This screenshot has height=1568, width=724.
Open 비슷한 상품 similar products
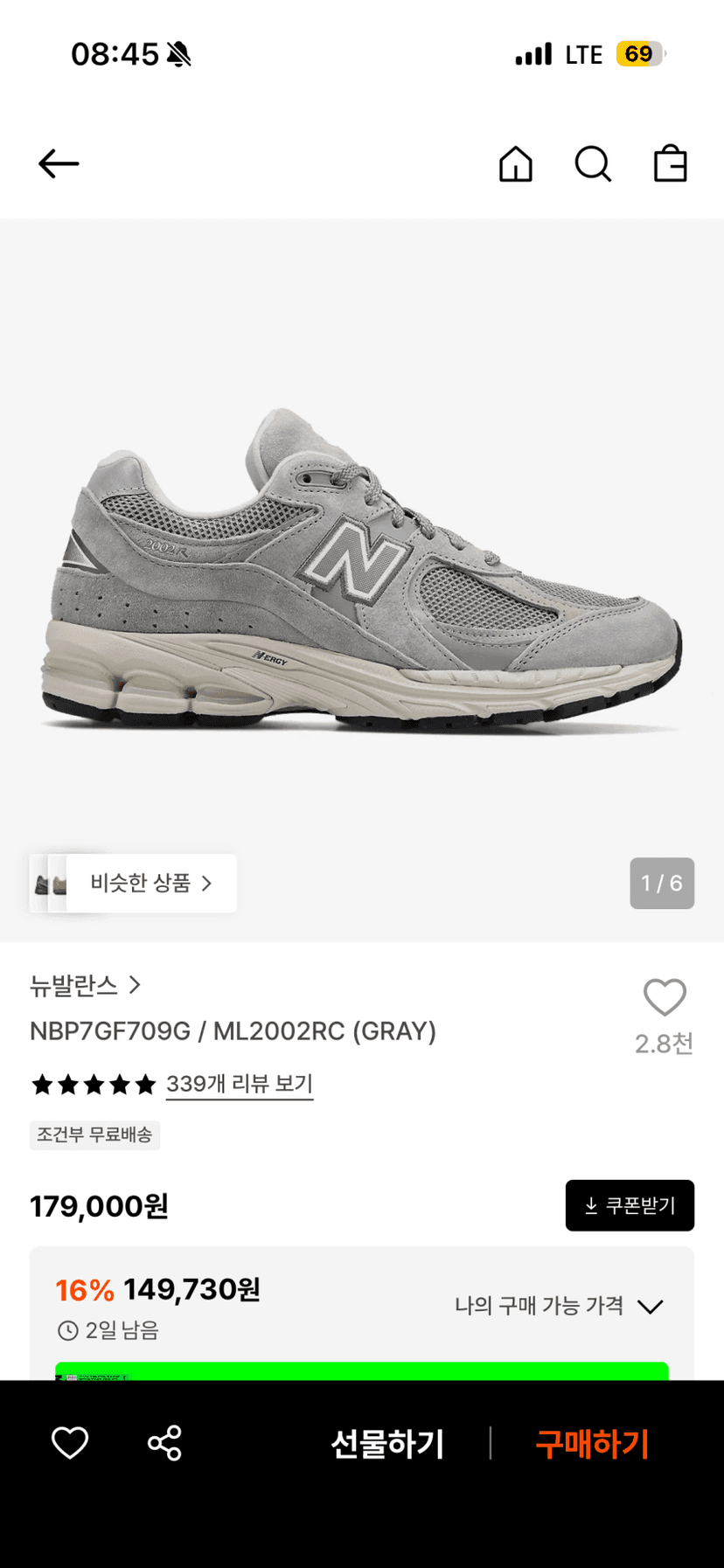point(133,884)
